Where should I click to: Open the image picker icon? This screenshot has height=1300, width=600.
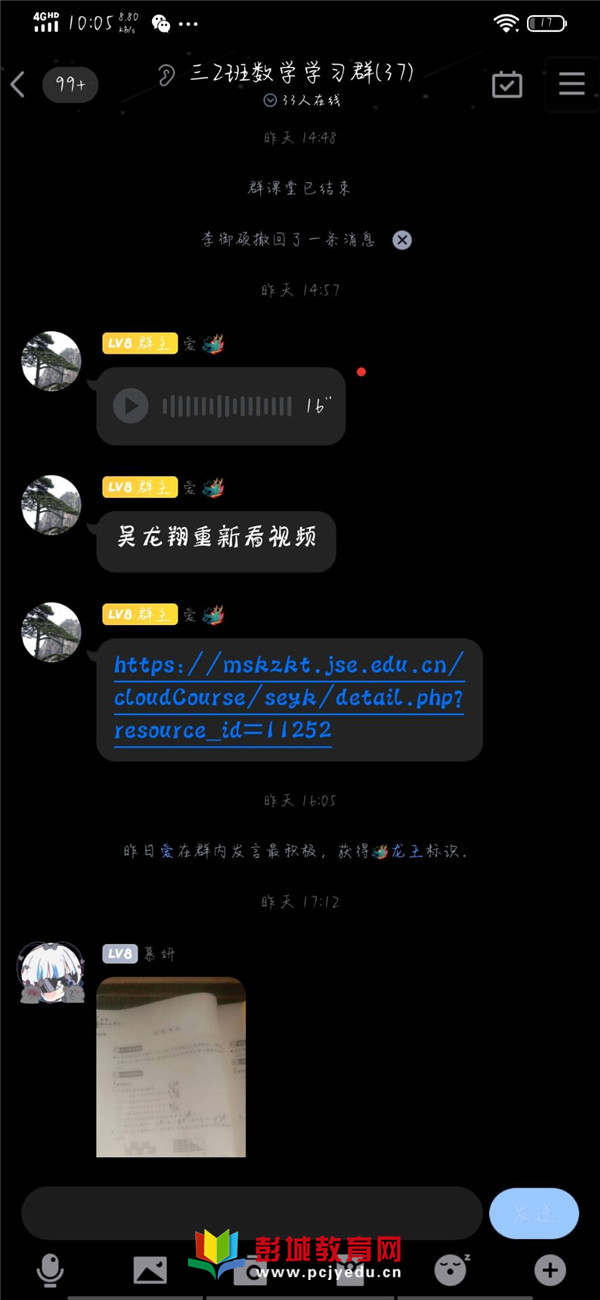click(150, 1270)
